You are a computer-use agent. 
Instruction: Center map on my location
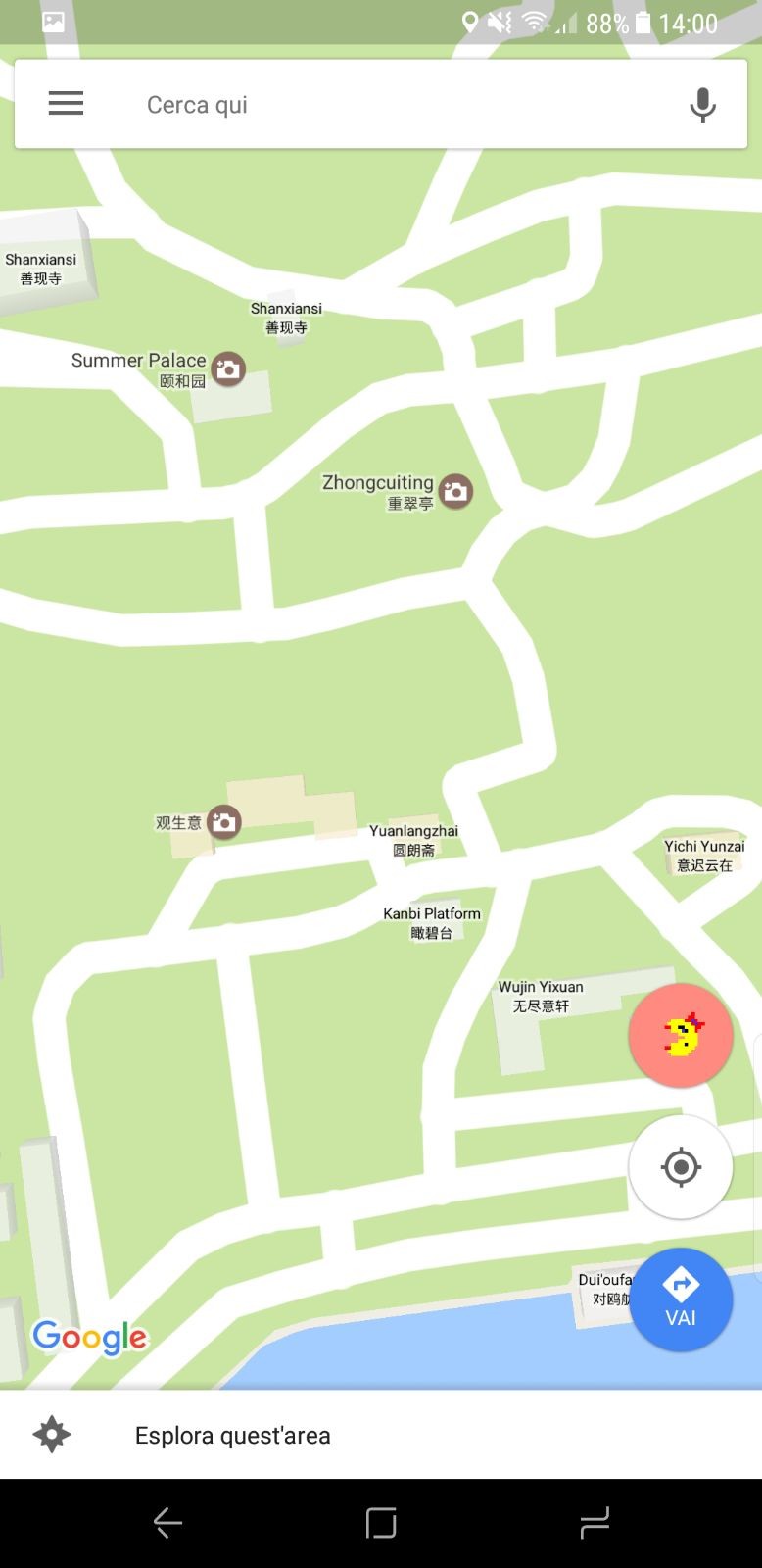[681, 1167]
